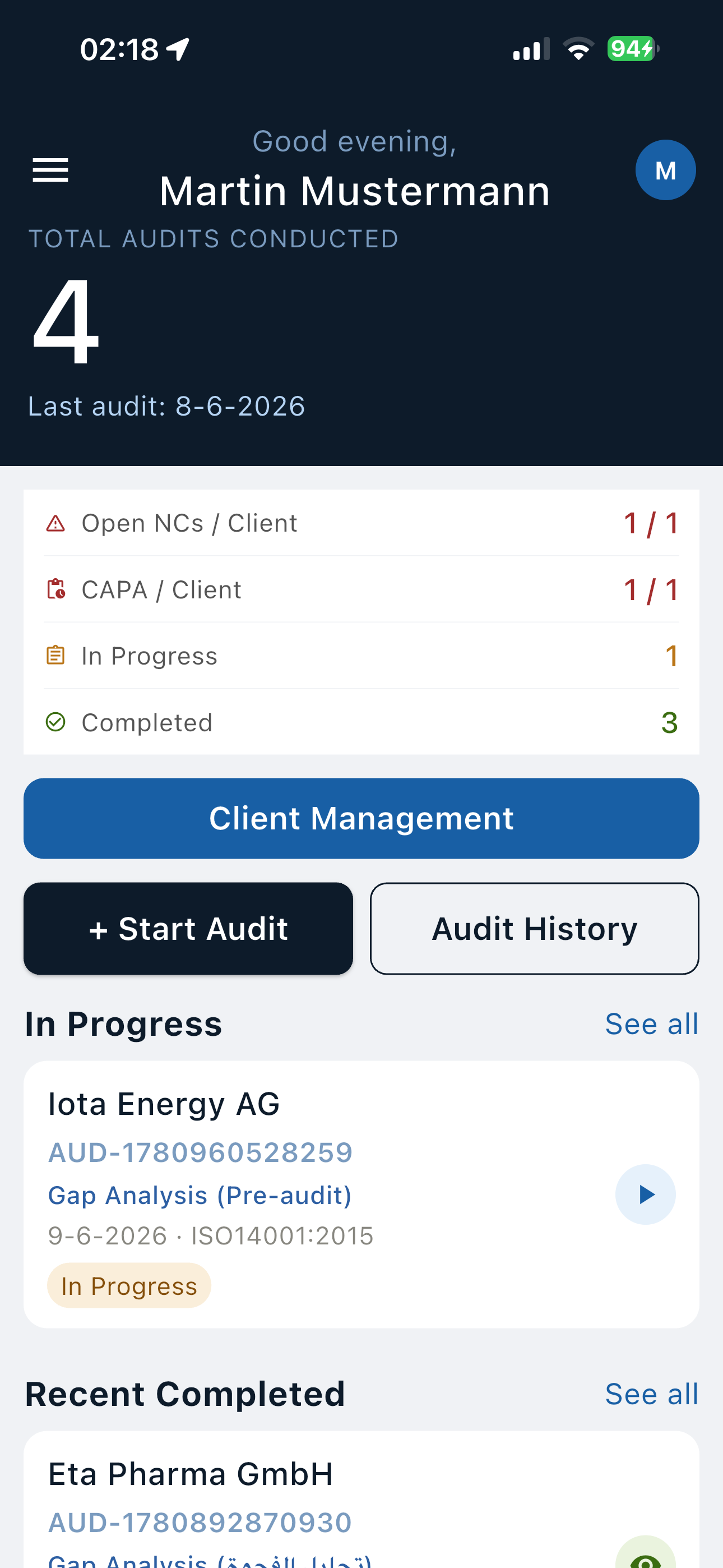View the Eta Pharma GmbH audit via eye icon
The height and width of the screenshot is (1568, 723).
[x=645, y=1554]
